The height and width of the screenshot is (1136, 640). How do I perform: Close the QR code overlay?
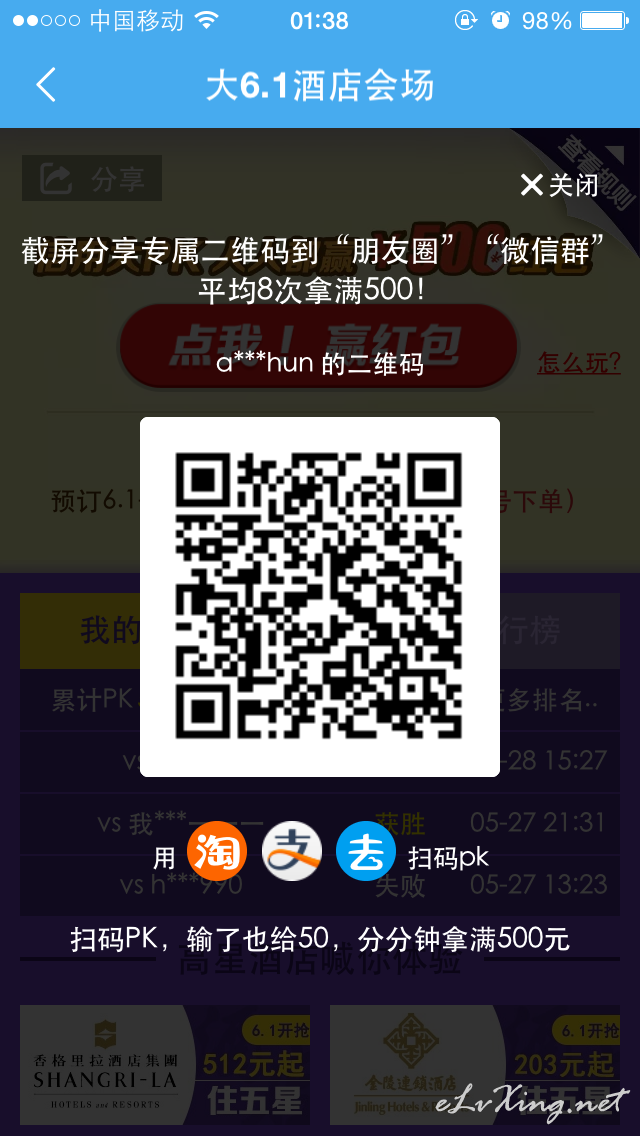[x=559, y=185]
